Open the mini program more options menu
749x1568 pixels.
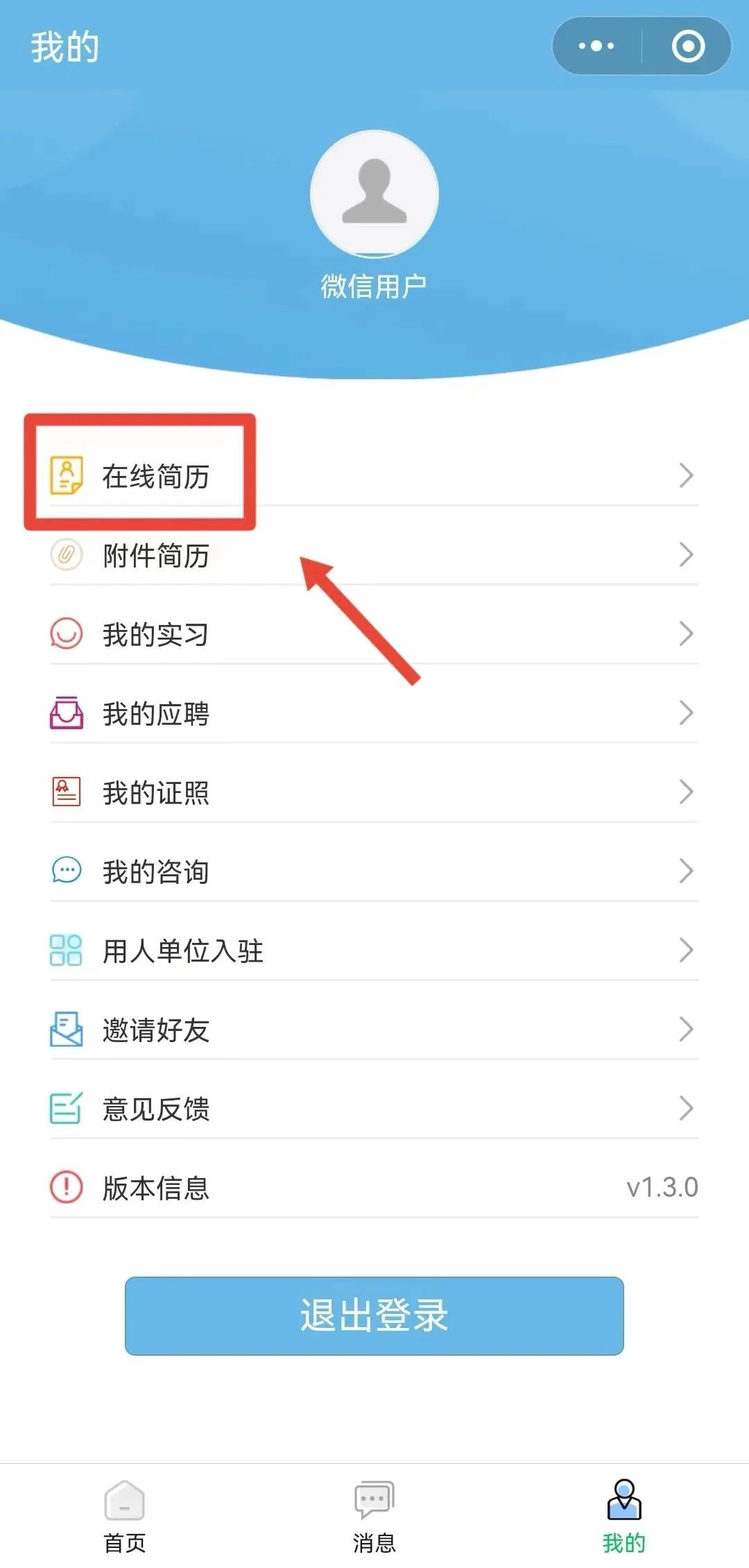[596, 46]
